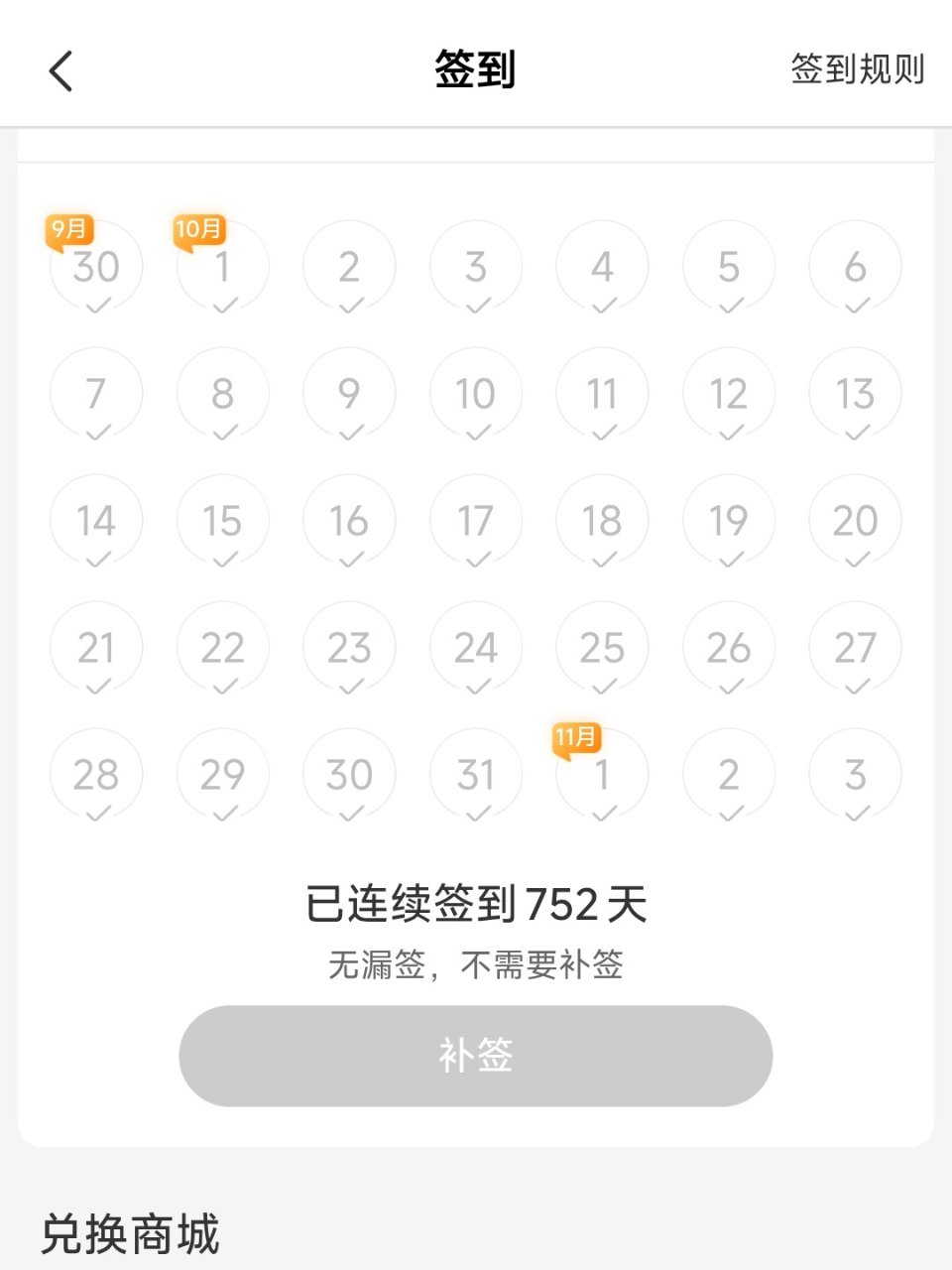Tap the 9月 month badge
The image size is (952, 1270).
click(x=67, y=229)
